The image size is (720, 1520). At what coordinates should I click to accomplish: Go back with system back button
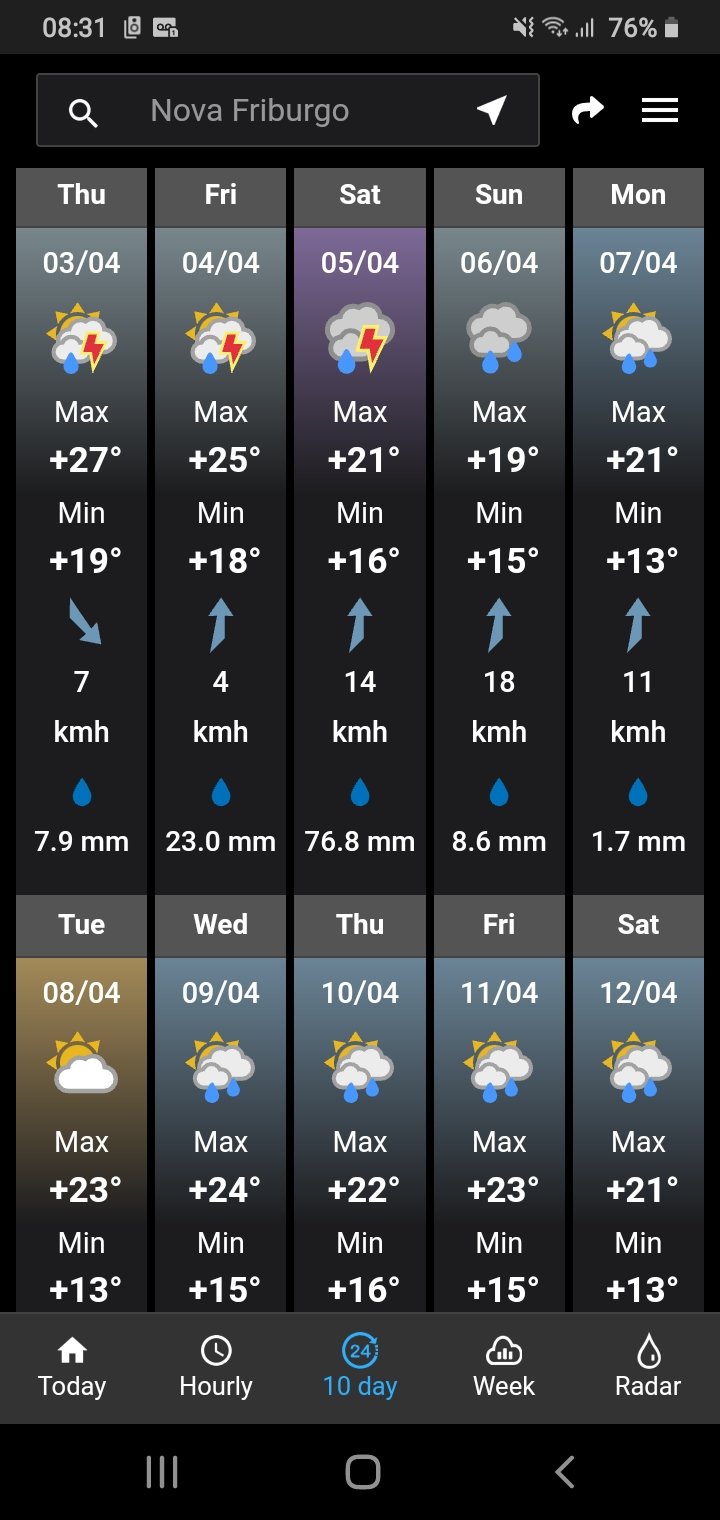tap(564, 1472)
